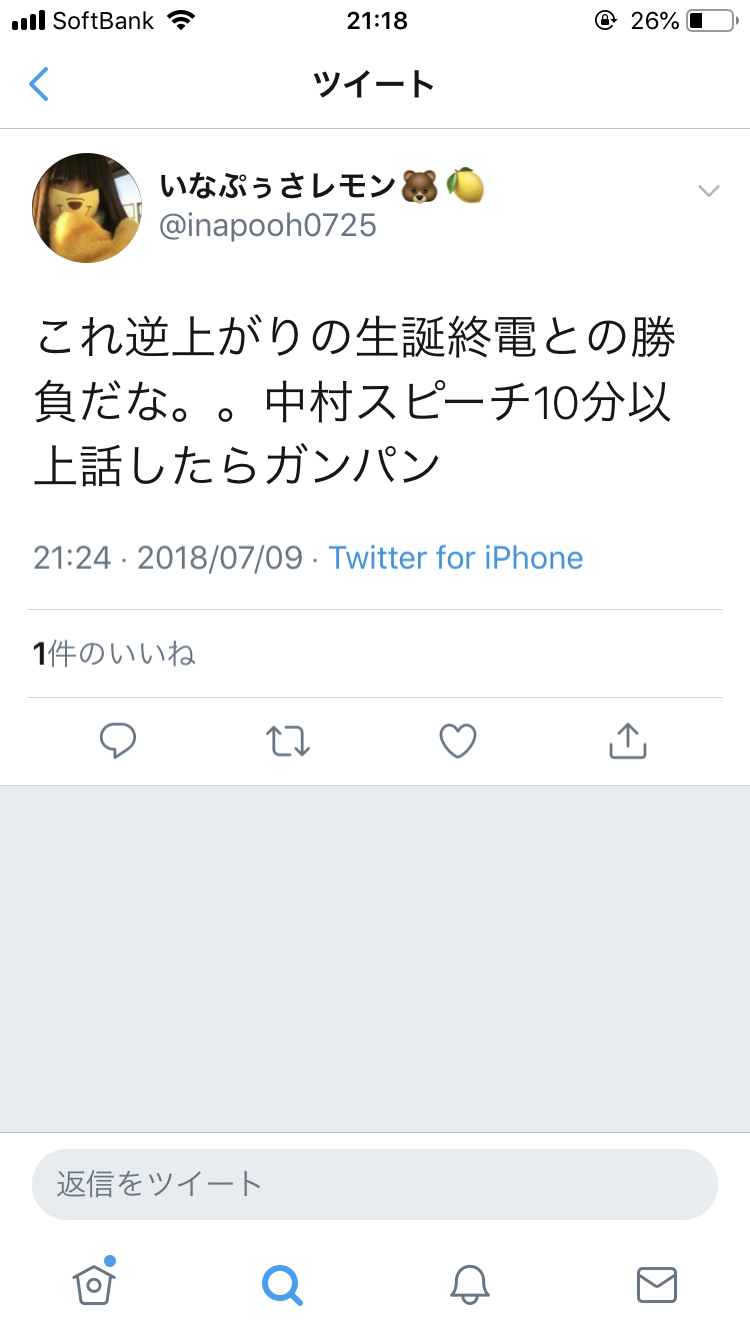Share this tweet
The height and width of the screenshot is (1334, 750).
[628, 741]
